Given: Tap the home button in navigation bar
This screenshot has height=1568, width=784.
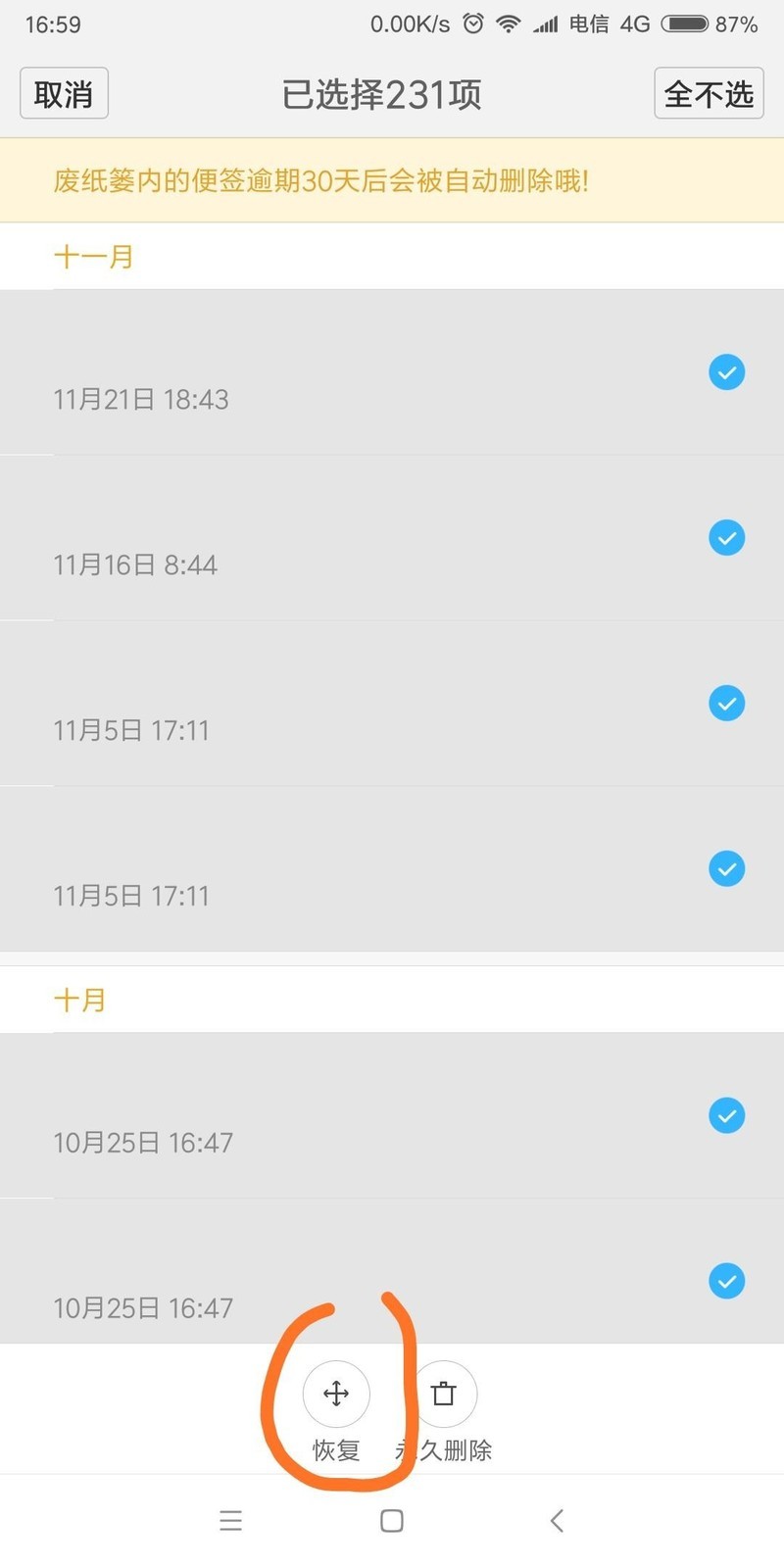Looking at the screenshot, I should (391, 1520).
